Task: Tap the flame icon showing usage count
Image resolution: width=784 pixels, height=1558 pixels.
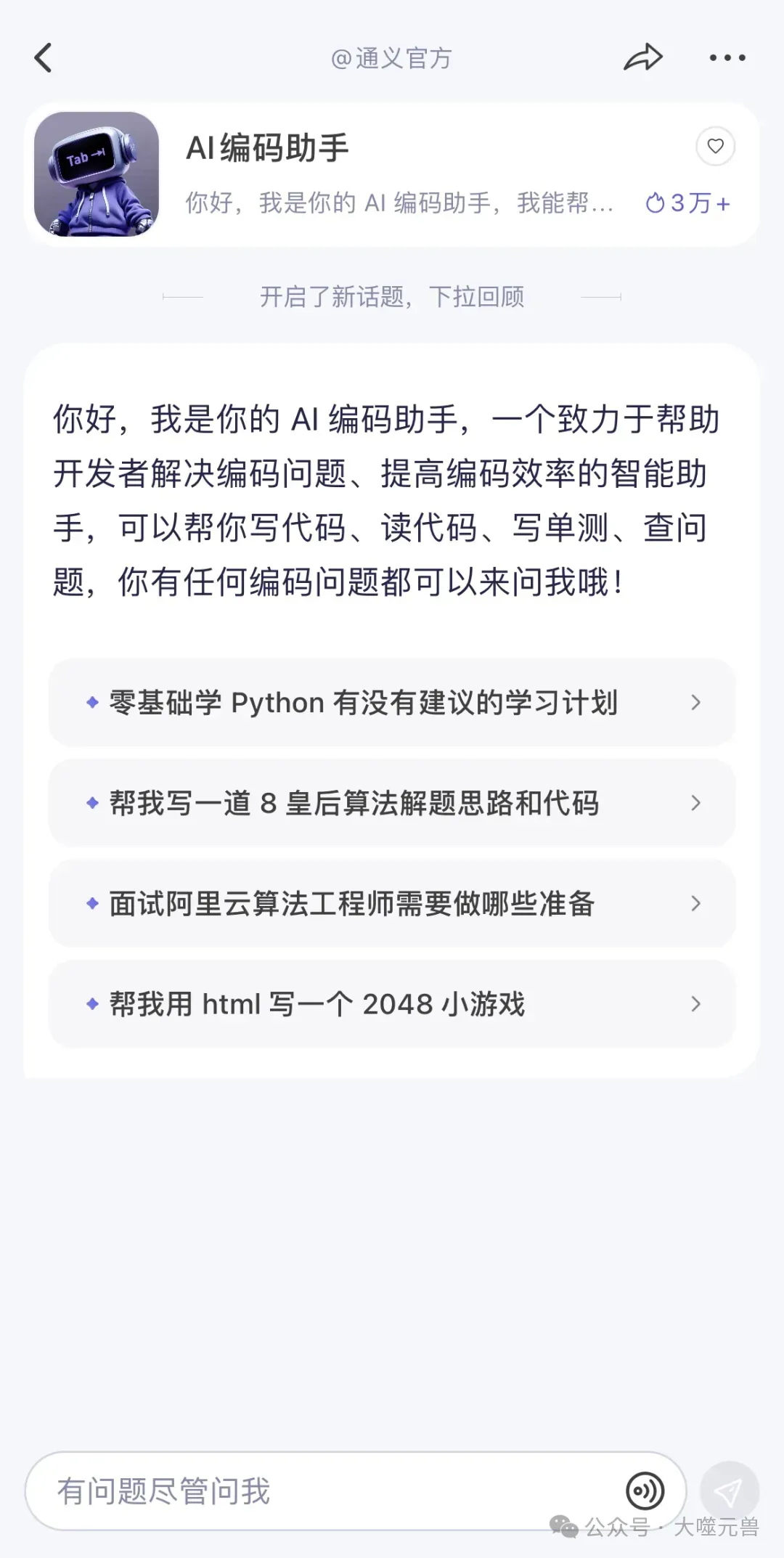Action: 656,204
